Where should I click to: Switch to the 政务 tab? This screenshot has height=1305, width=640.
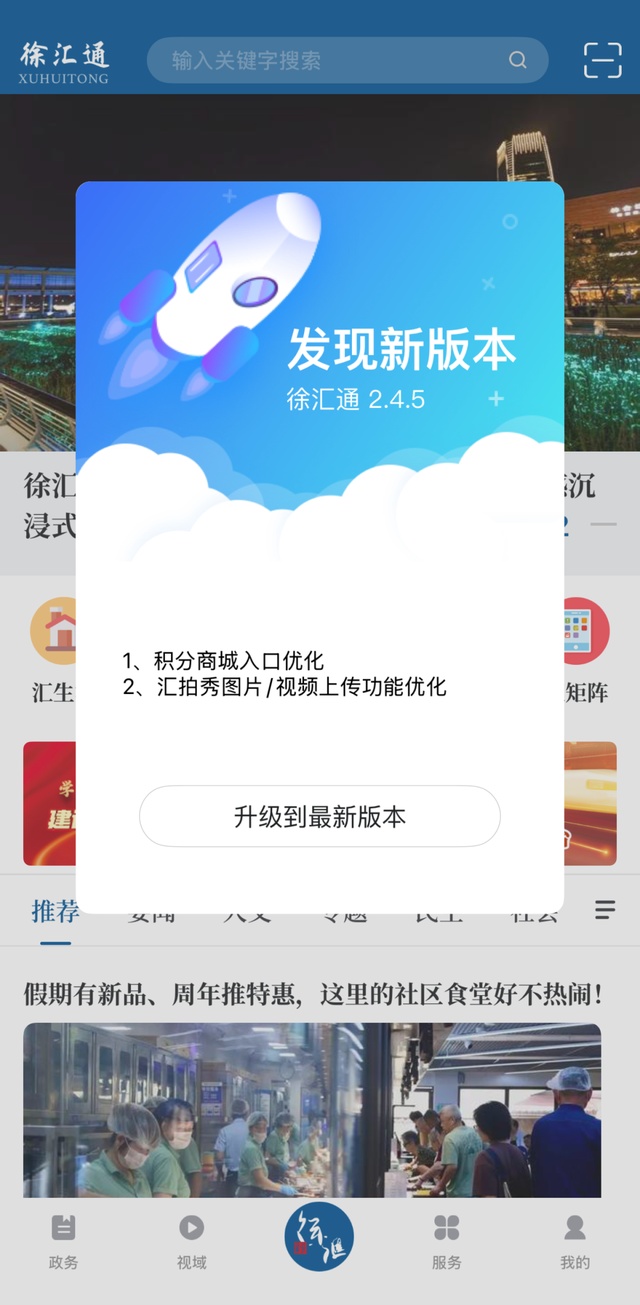tap(63, 1242)
